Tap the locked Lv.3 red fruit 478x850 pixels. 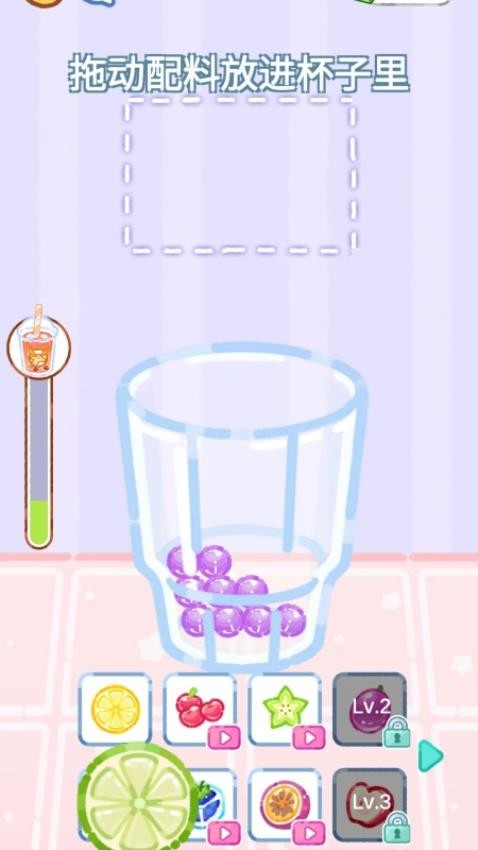(370, 805)
